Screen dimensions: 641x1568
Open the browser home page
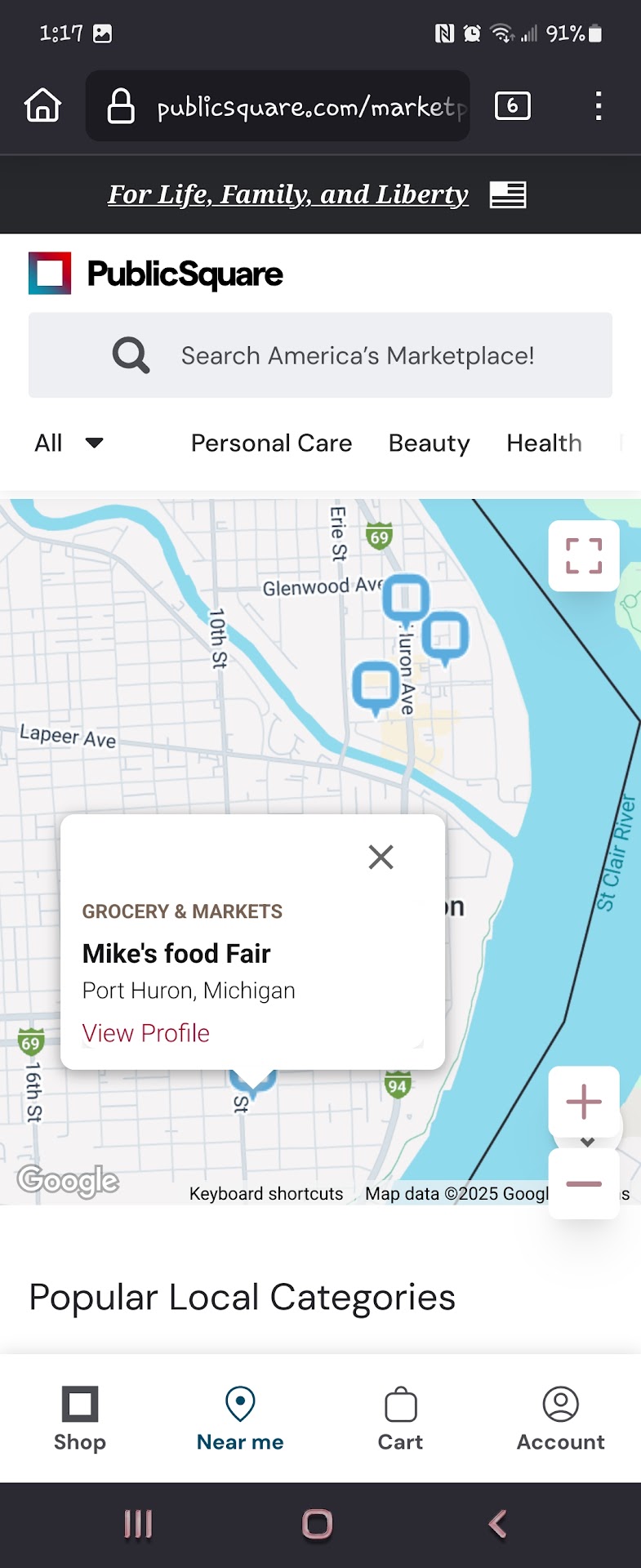click(42, 105)
